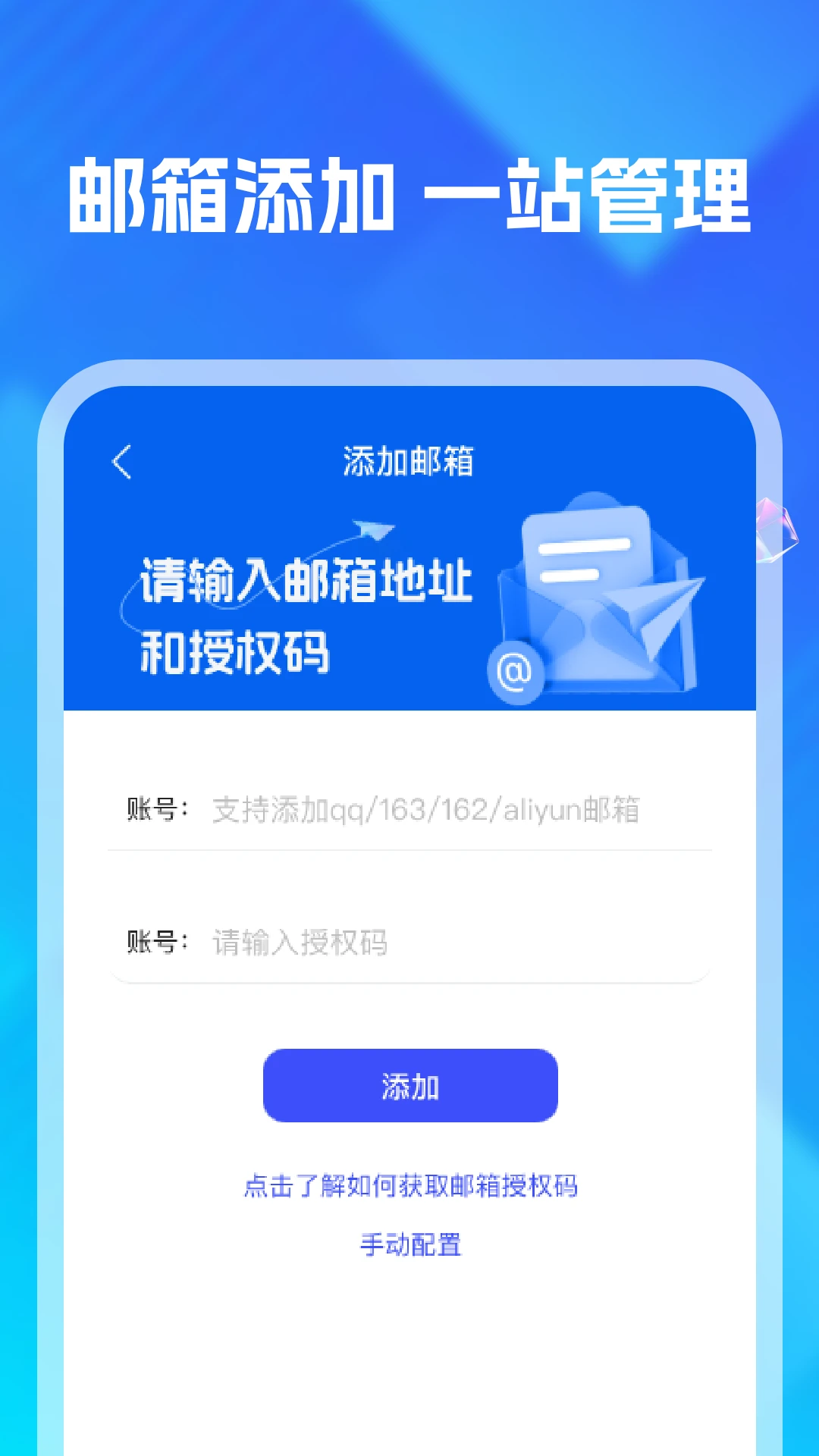Click the back arrow chevron
Screen dimensions: 819x1456
coord(121,463)
